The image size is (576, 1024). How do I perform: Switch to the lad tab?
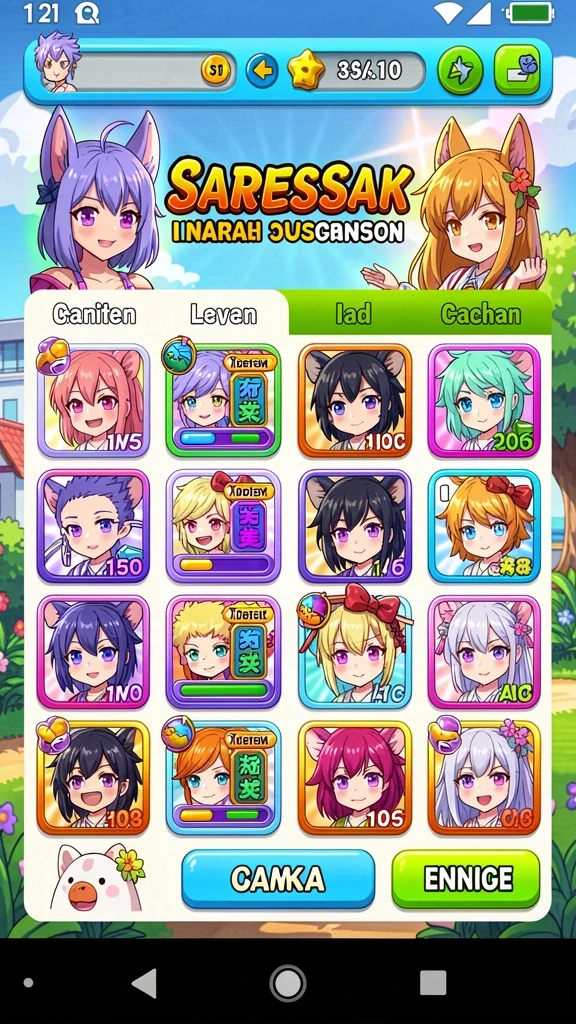pyautogui.click(x=353, y=314)
